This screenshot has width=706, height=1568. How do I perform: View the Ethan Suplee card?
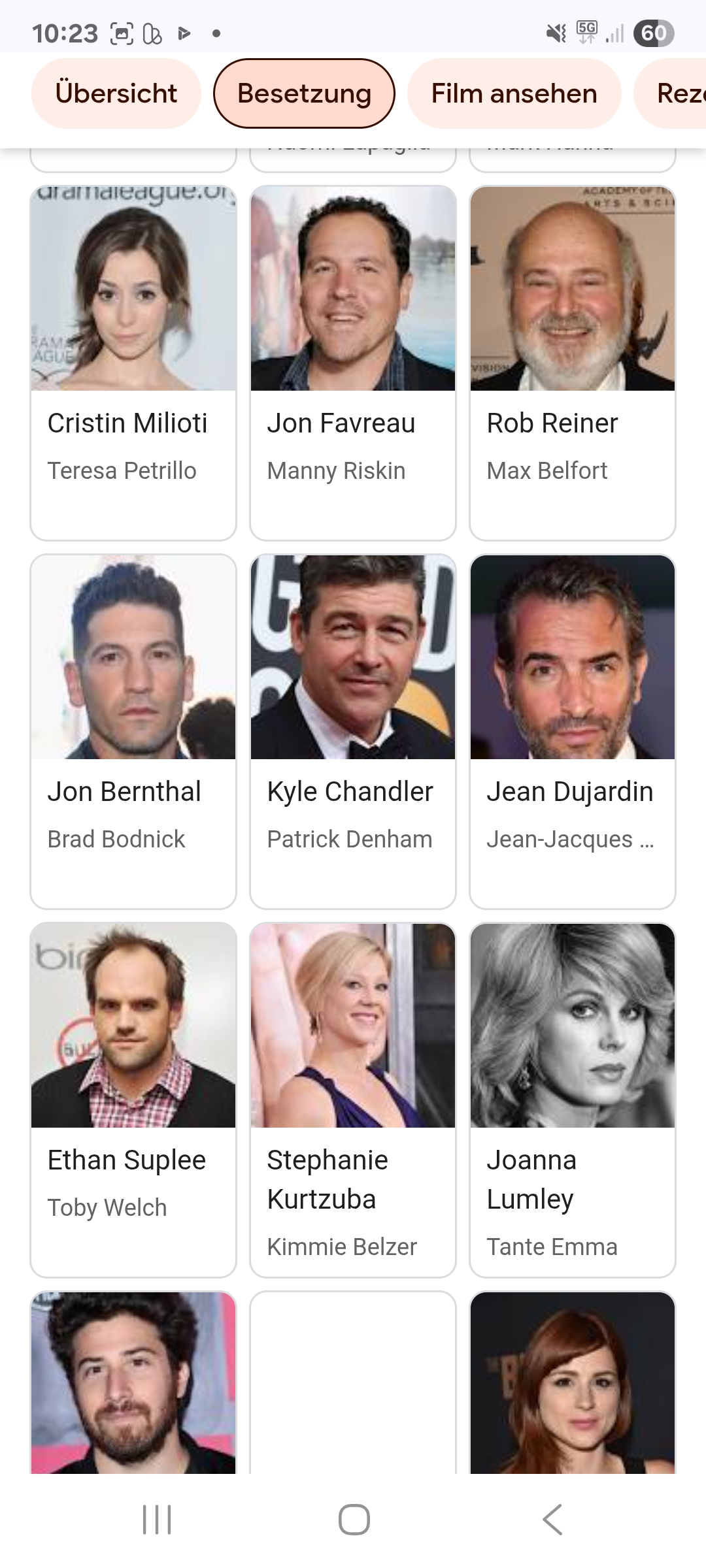pos(133,1100)
